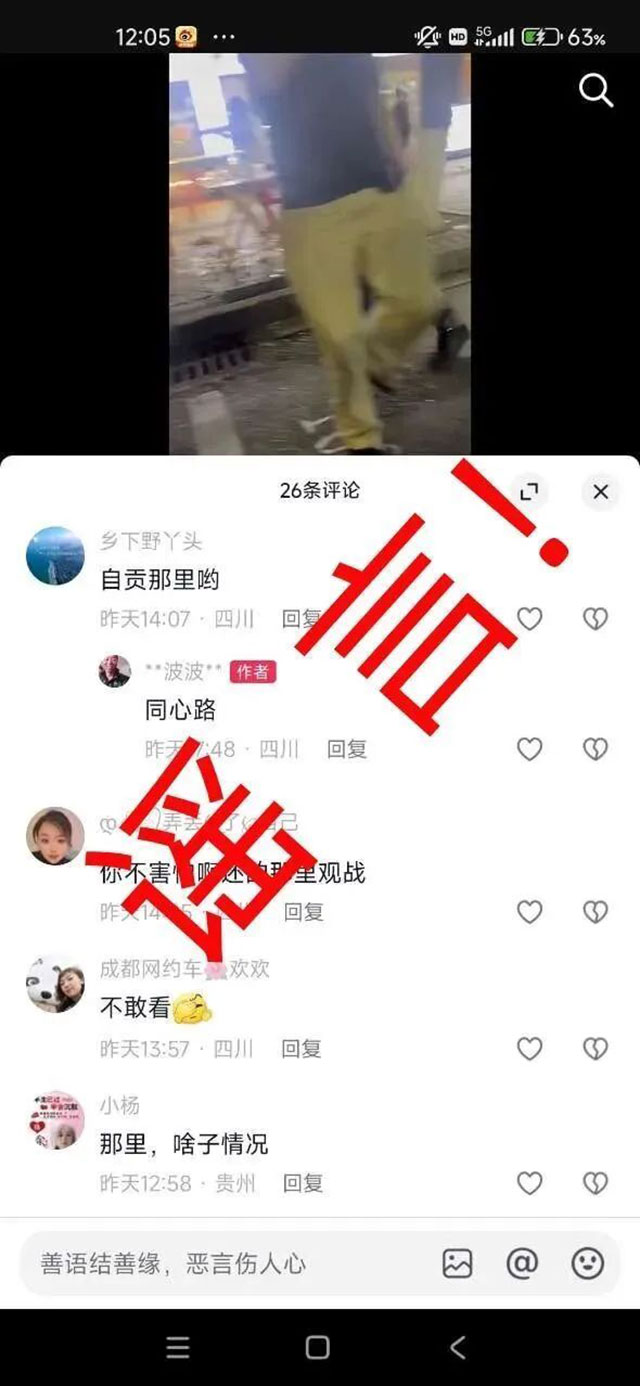This screenshot has width=640, height=1386.
Task: Open 乡下野丫头's profile avatar
Action: coord(55,556)
